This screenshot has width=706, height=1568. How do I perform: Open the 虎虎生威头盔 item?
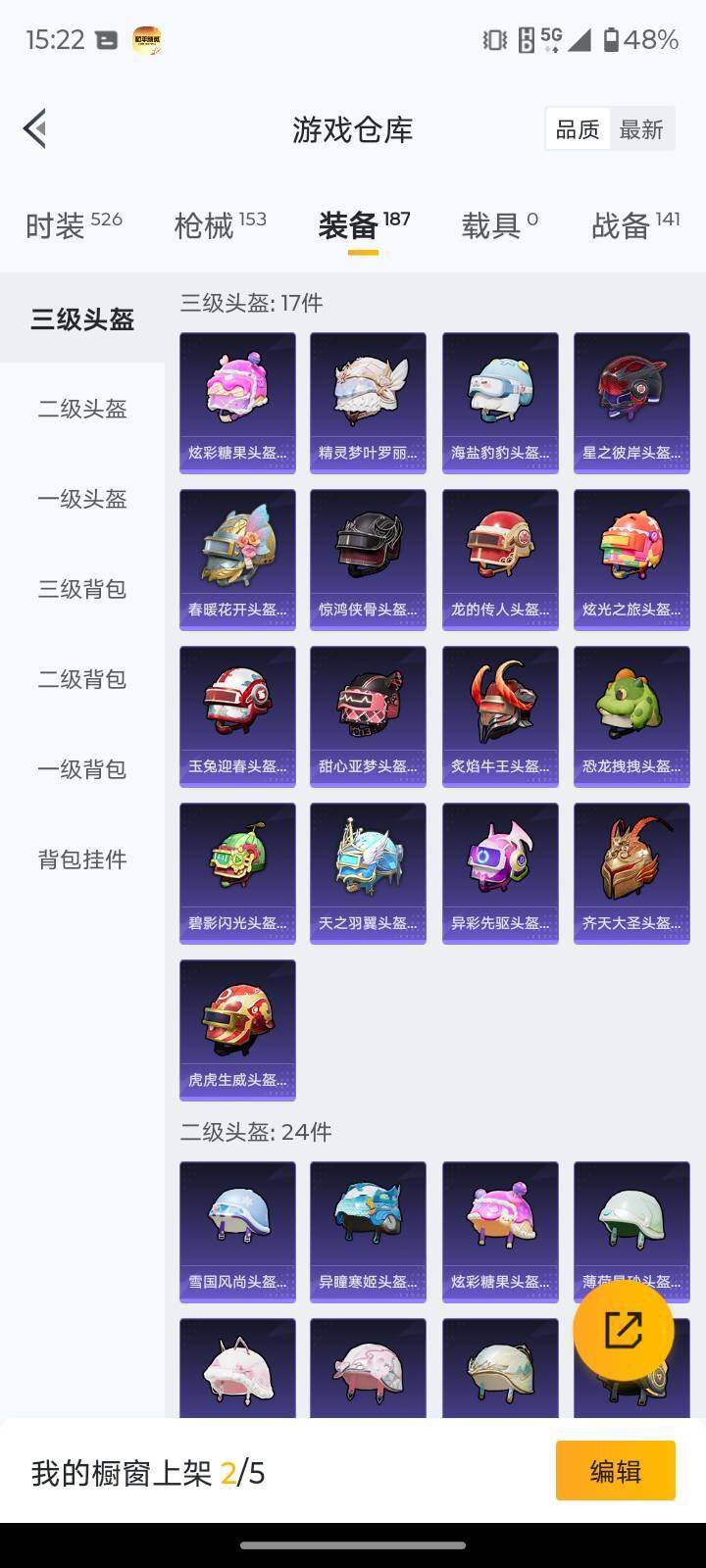point(236,1028)
